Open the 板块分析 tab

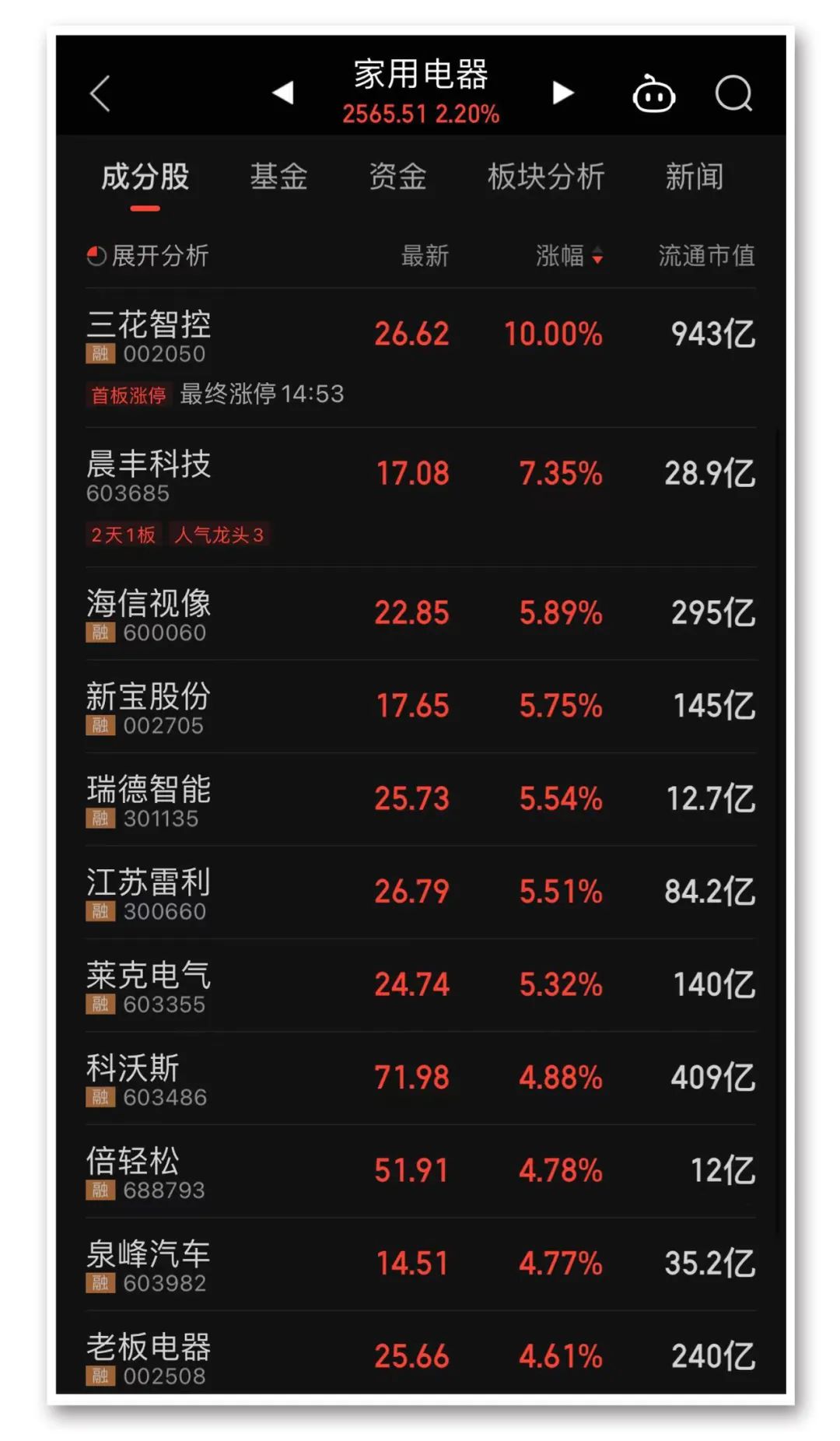[x=546, y=177]
